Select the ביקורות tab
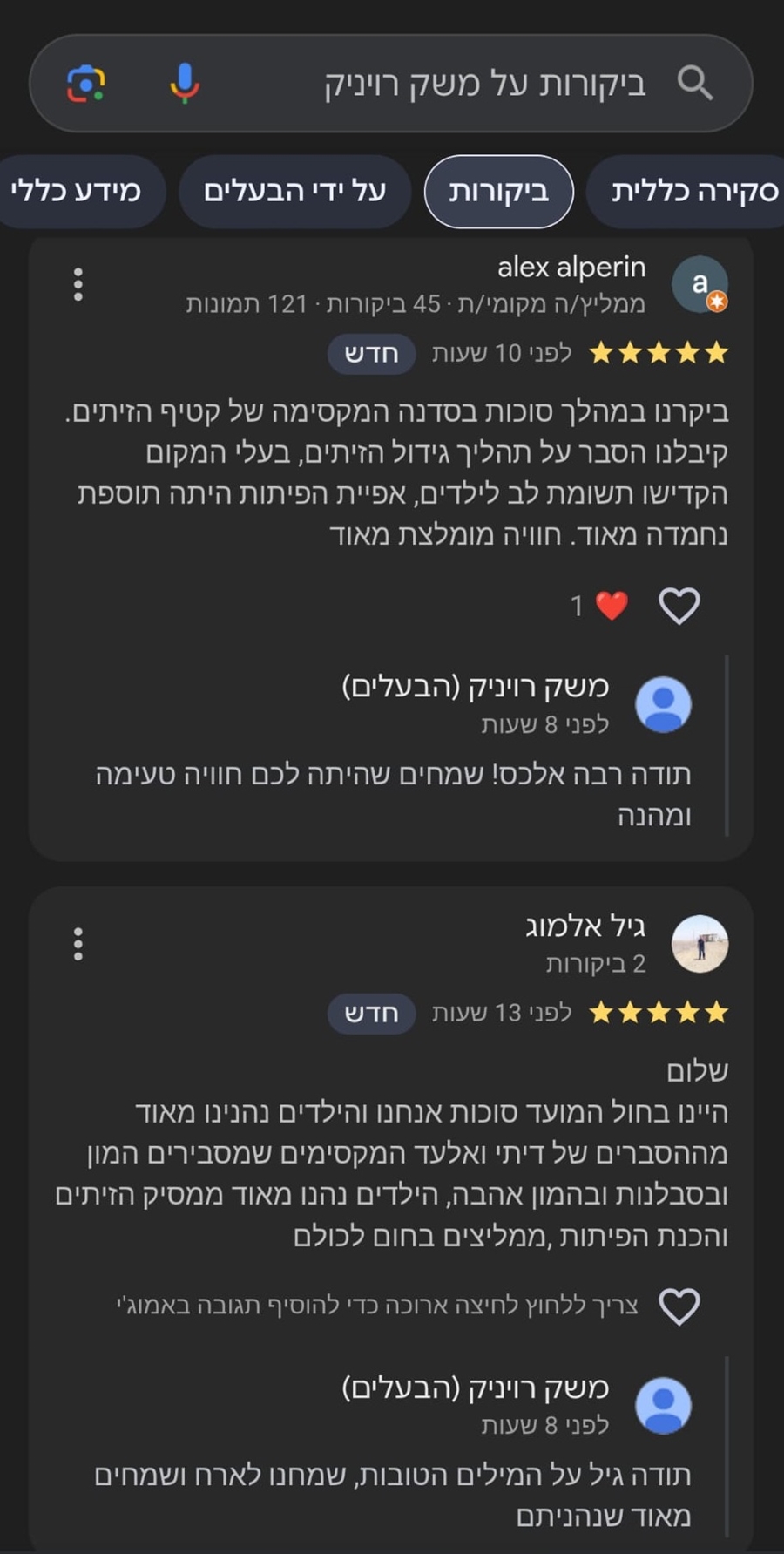Viewport: 784px width, 1554px height. [498, 192]
